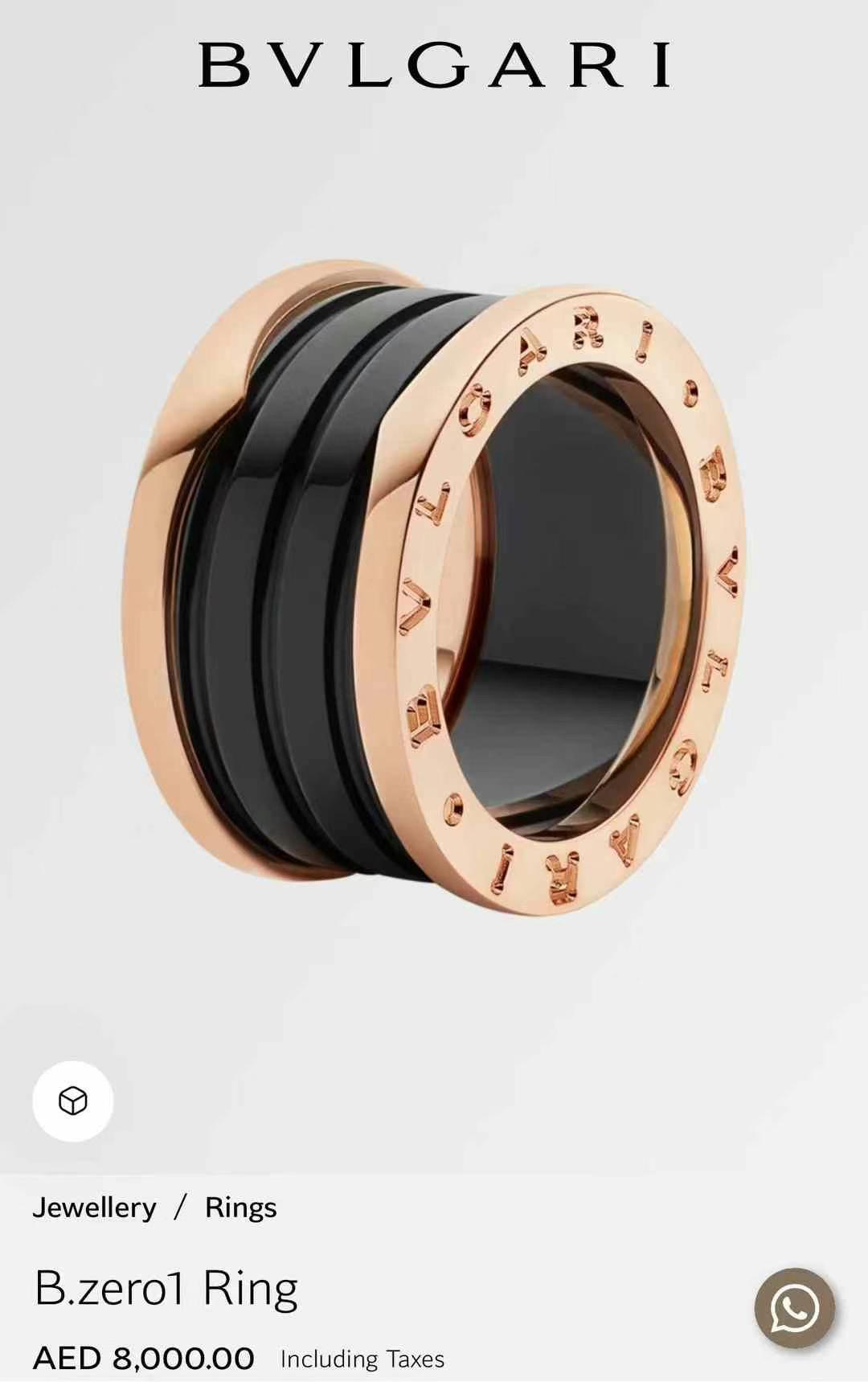Open the Rings breadcrumb category

point(240,1208)
